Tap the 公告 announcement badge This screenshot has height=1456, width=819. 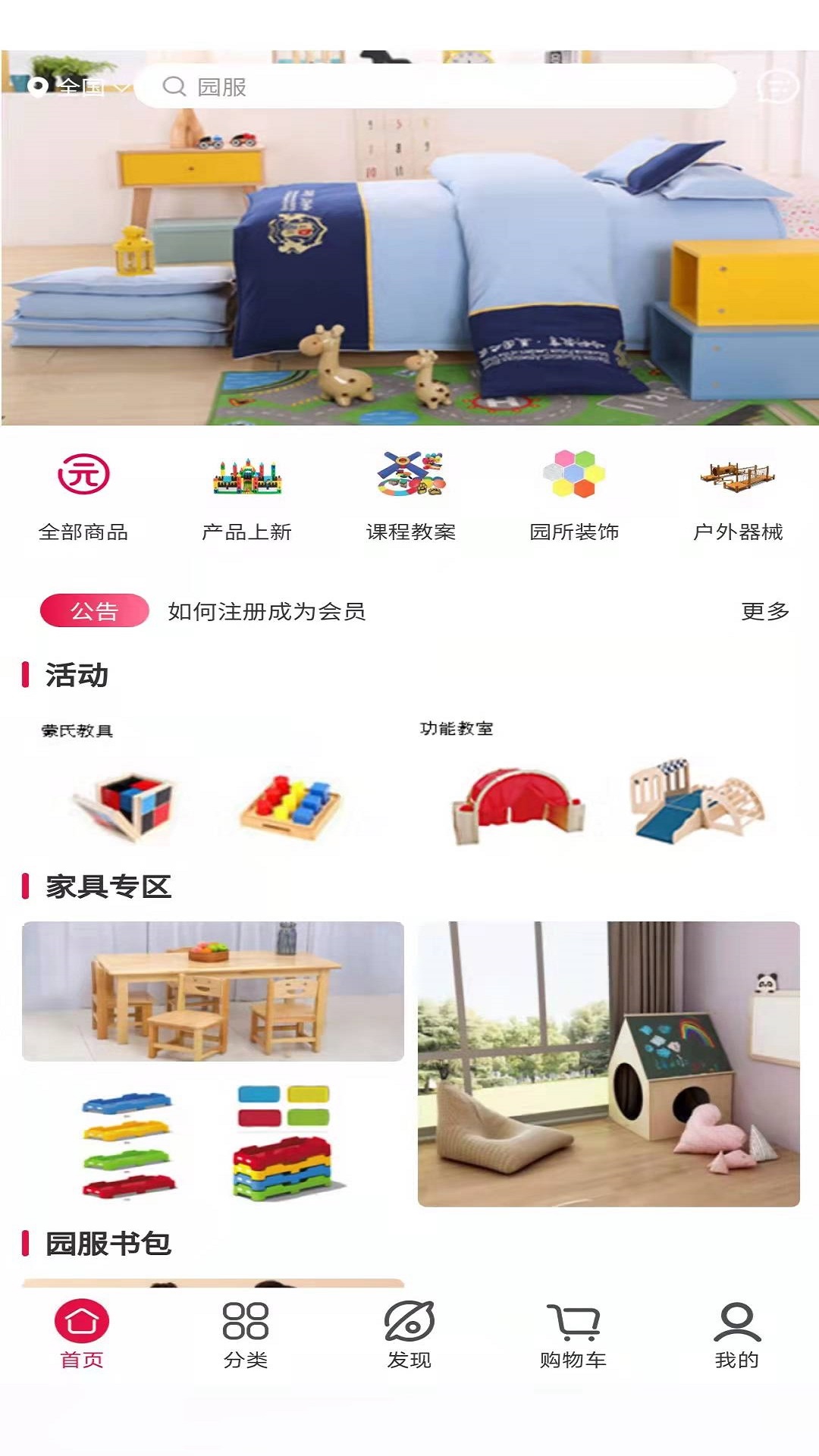pos(94,610)
